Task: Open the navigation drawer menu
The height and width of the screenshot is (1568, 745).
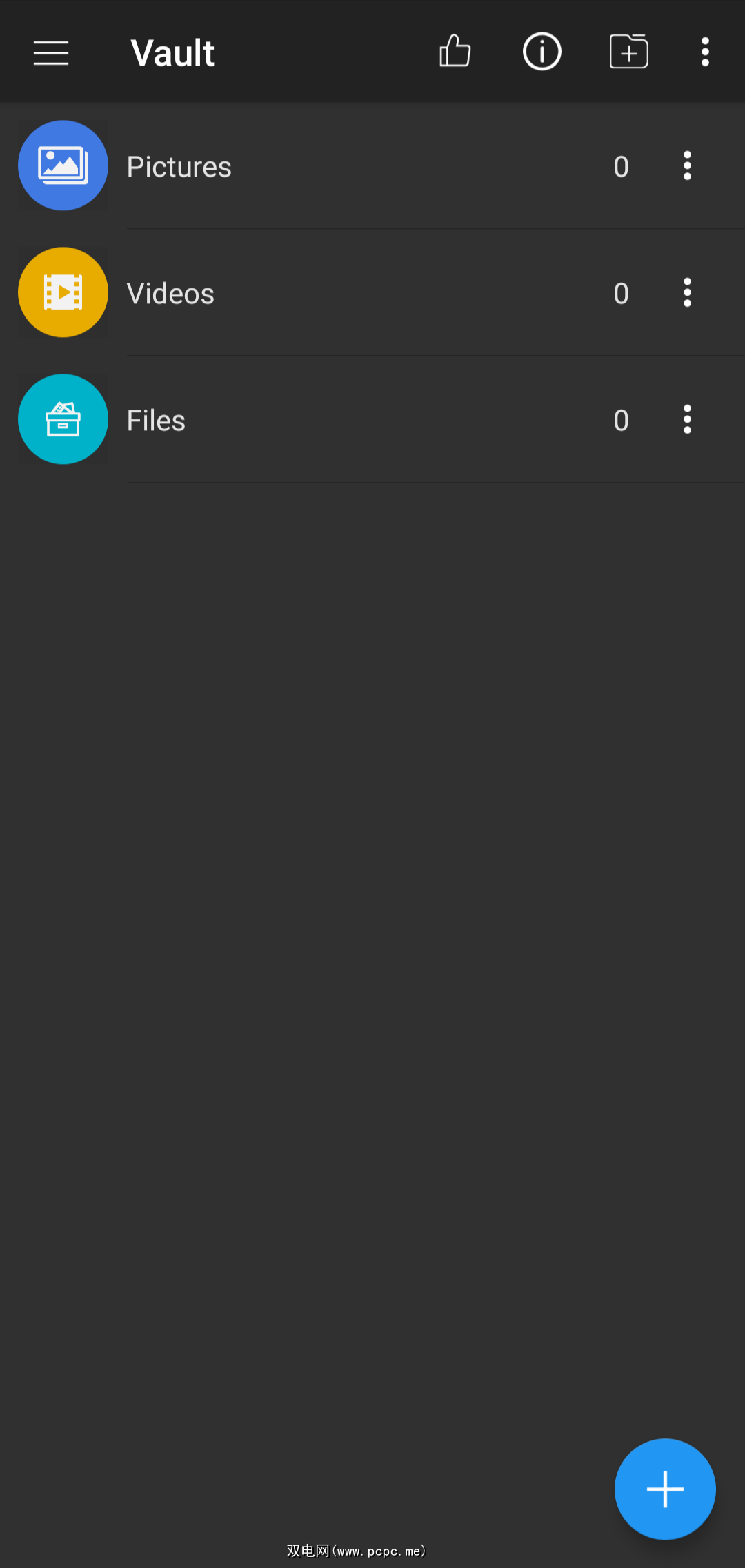Action: (51, 52)
